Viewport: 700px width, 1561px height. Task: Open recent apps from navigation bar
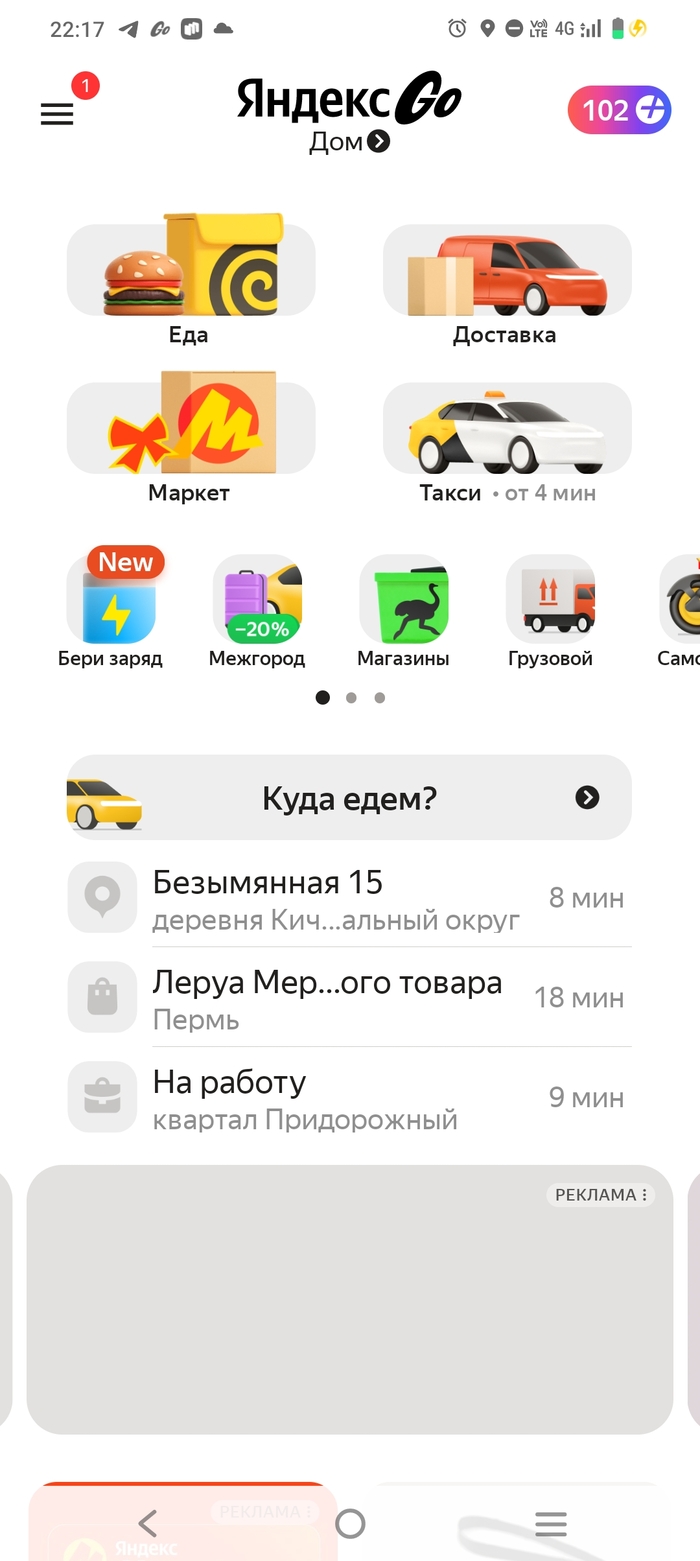click(551, 1523)
